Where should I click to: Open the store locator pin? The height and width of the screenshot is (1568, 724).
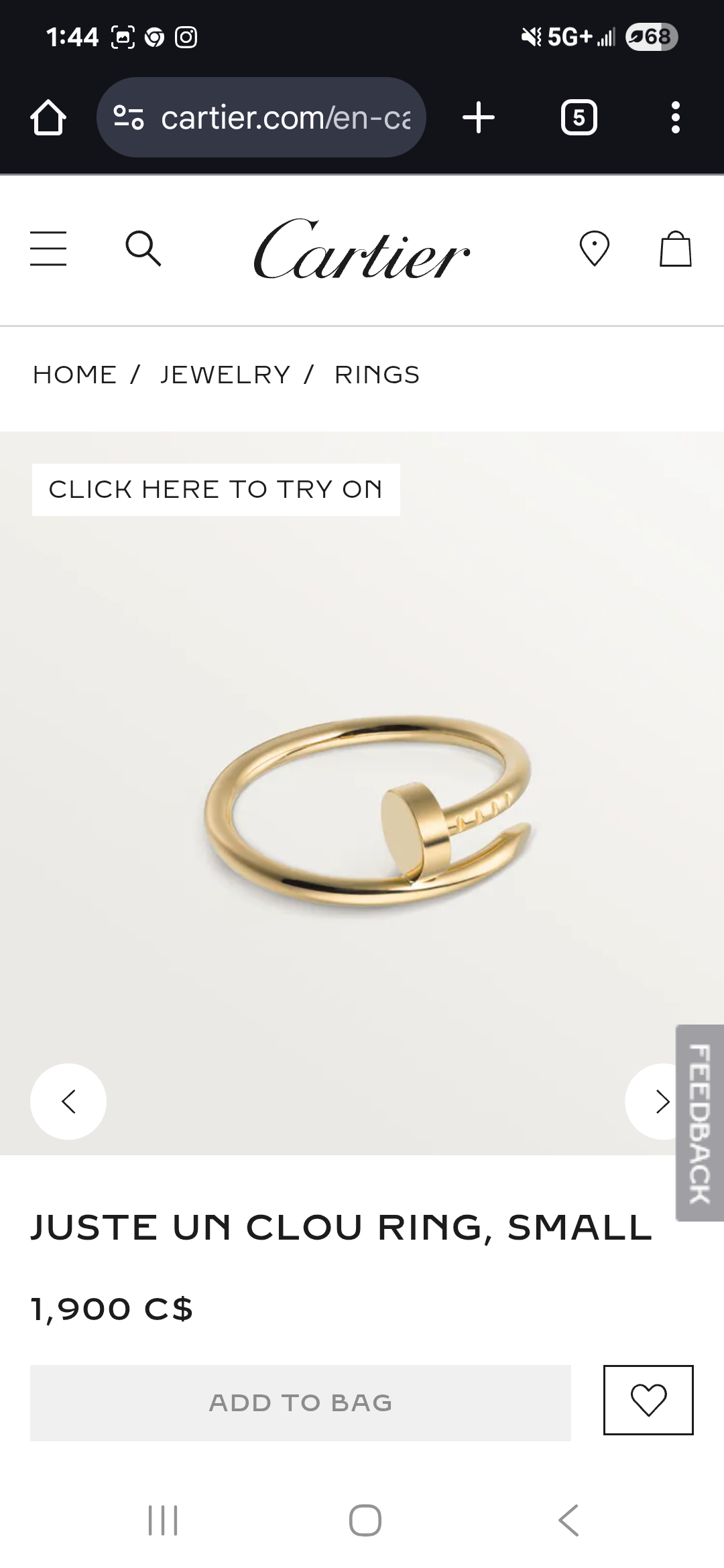click(x=594, y=249)
